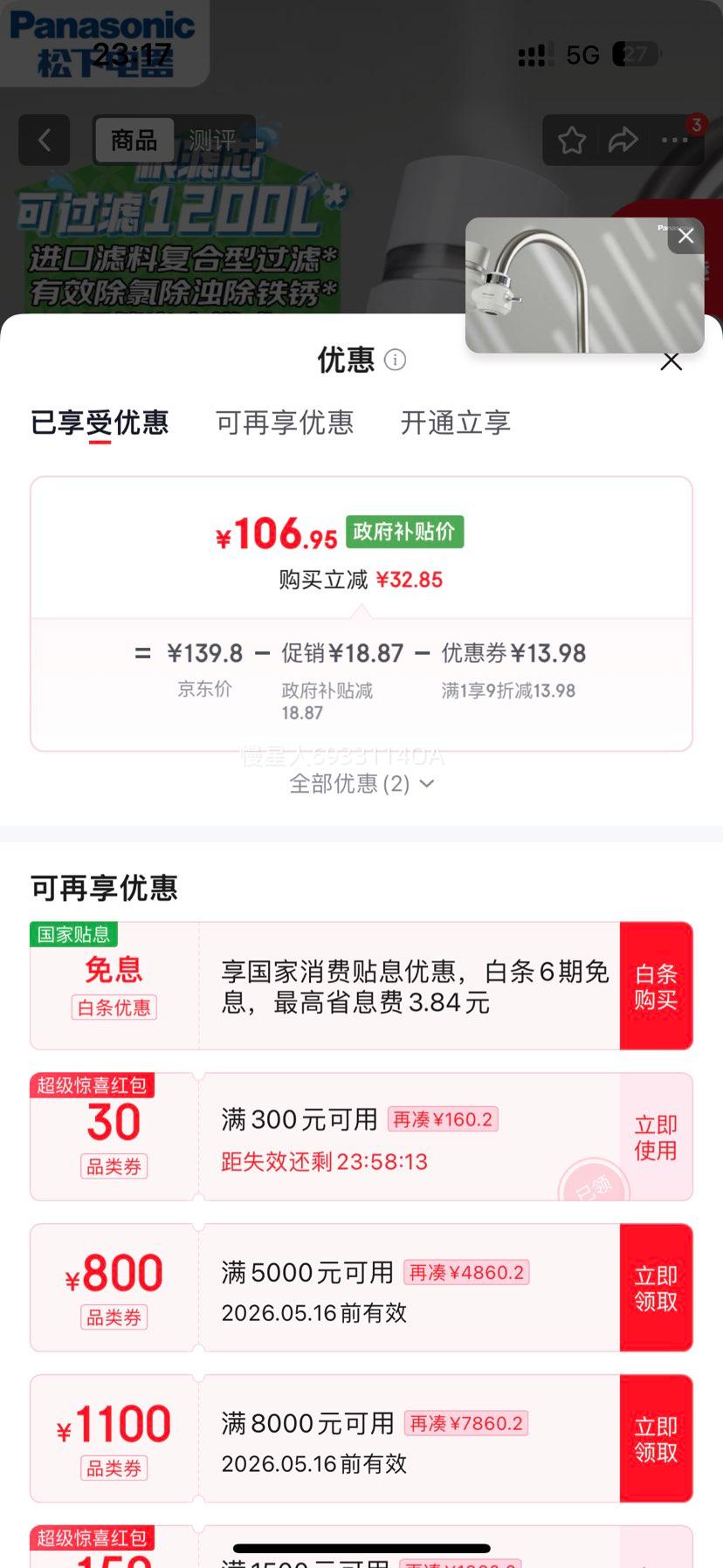Image resolution: width=723 pixels, height=1568 pixels.
Task: Tap 白条购买 on the interest-free offer
Action: click(656, 986)
